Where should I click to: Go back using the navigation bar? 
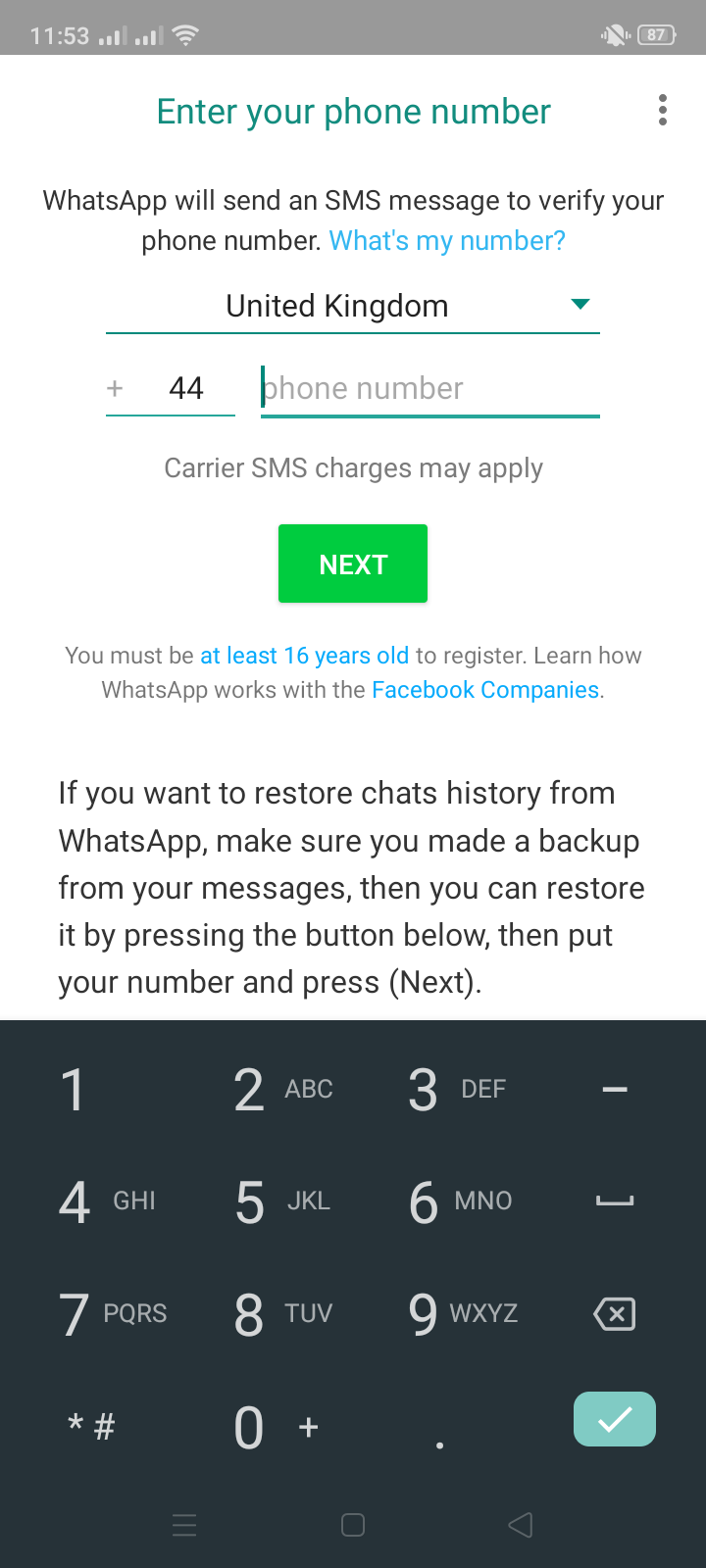pos(521,1525)
